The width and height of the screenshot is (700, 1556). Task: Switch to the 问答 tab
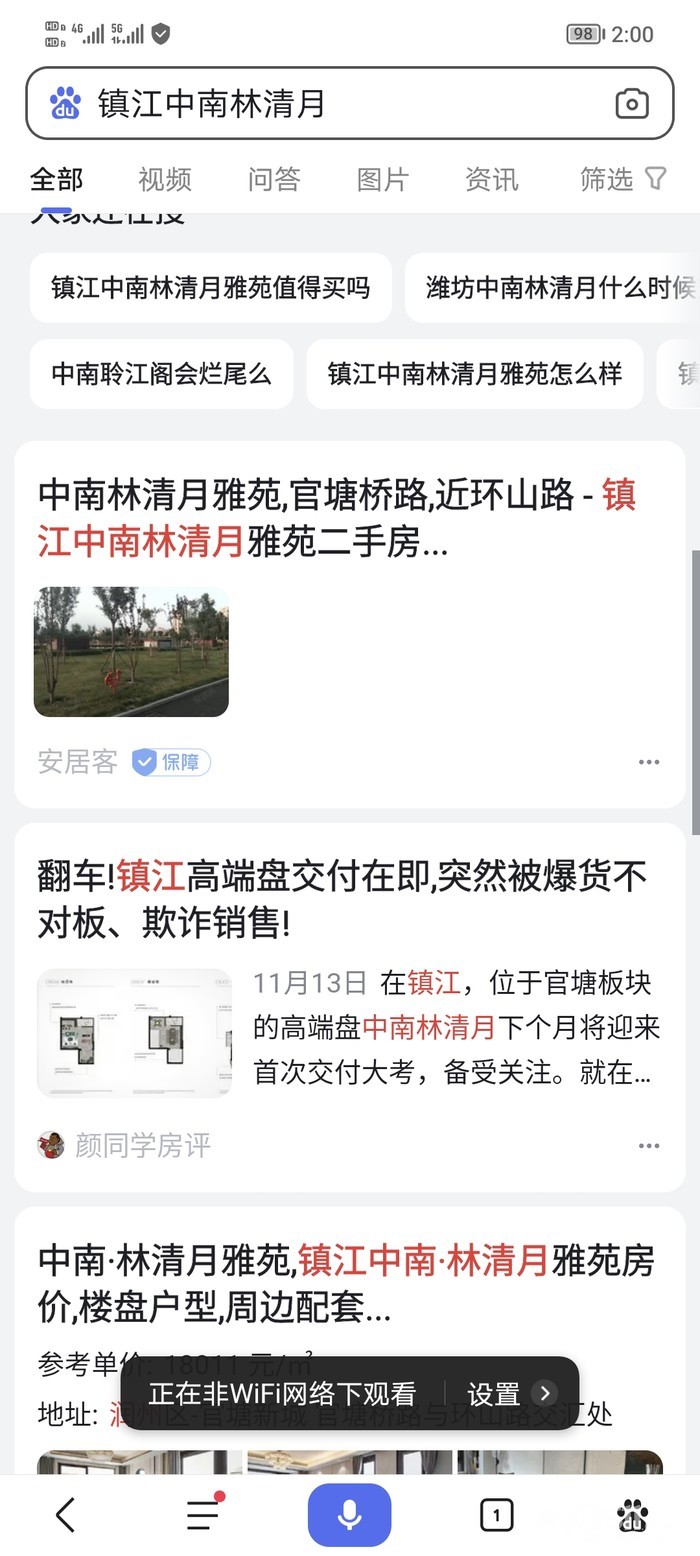tap(274, 179)
